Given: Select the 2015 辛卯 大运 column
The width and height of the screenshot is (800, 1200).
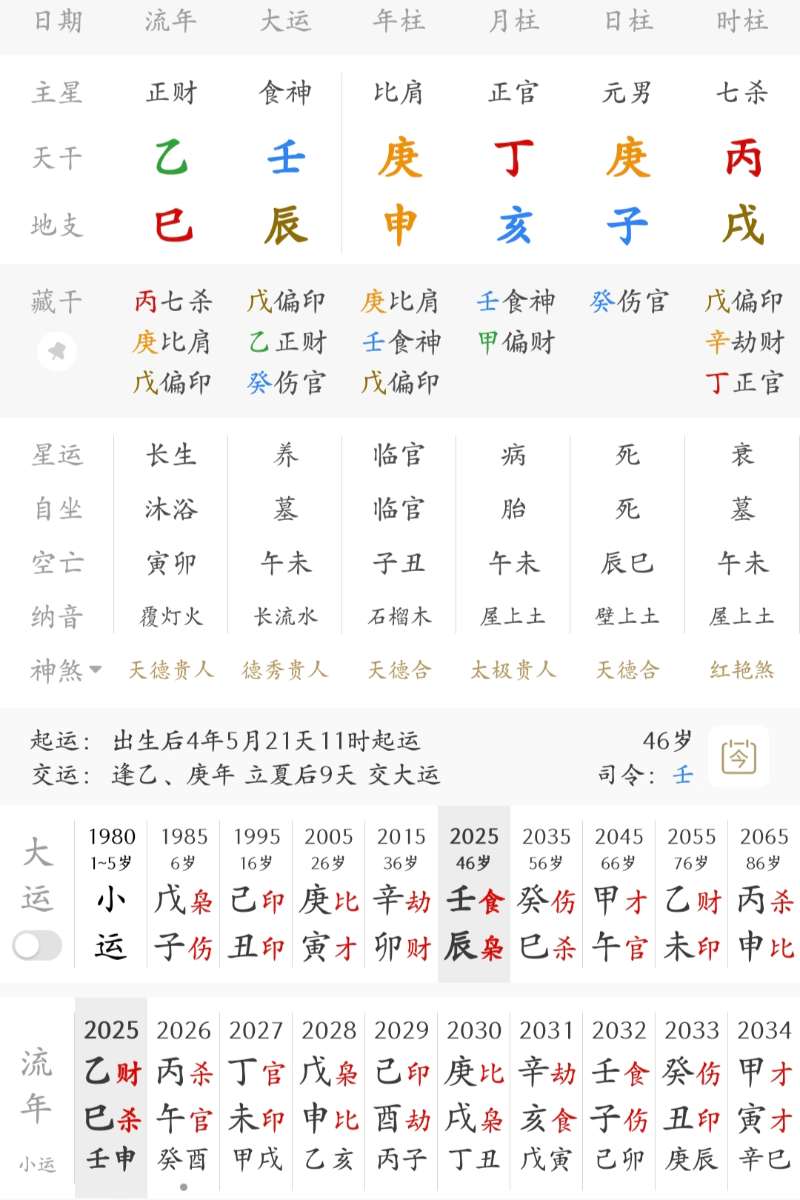Looking at the screenshot, I should 402,895.
